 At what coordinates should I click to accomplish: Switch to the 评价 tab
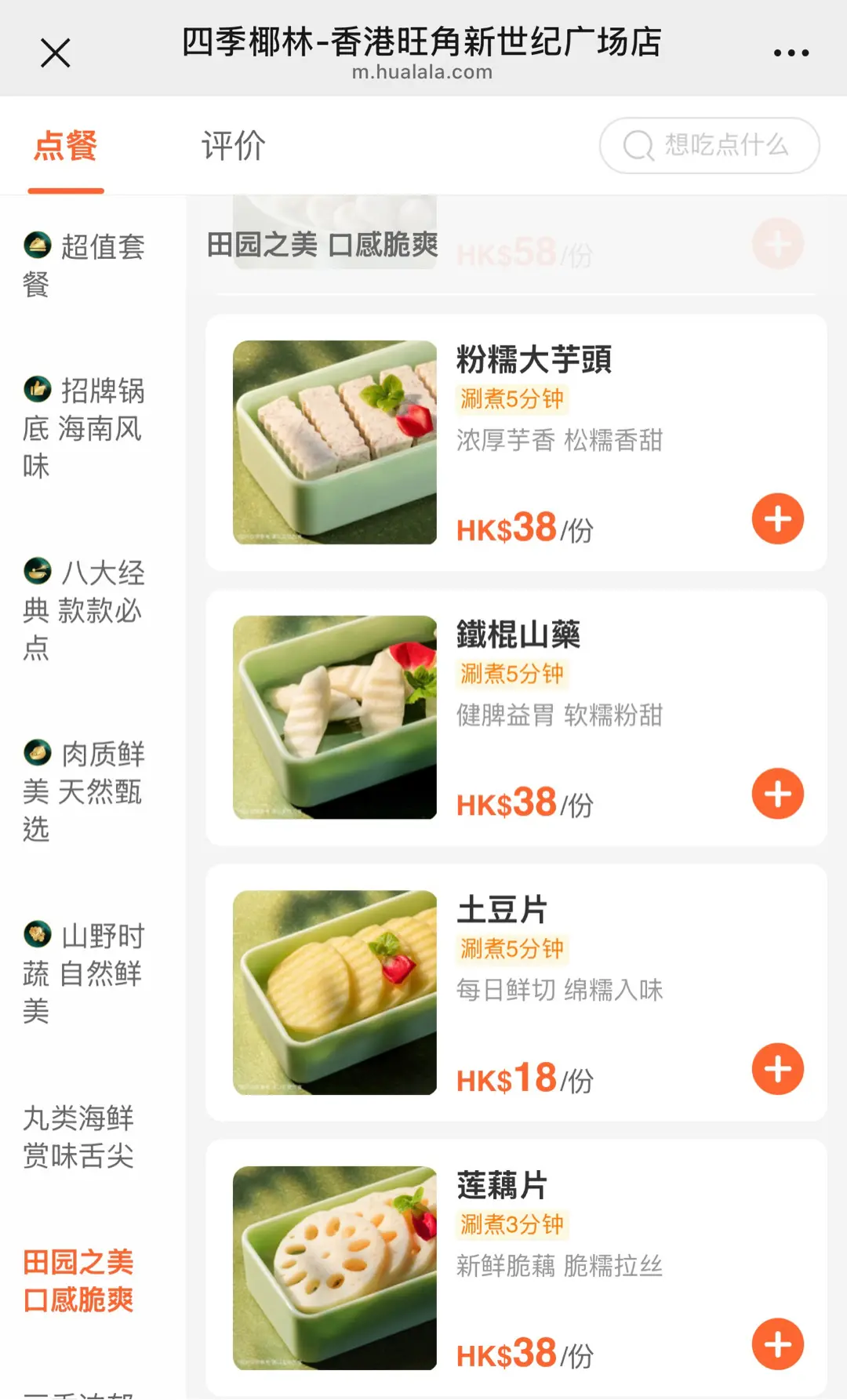[x=233, y=146]
